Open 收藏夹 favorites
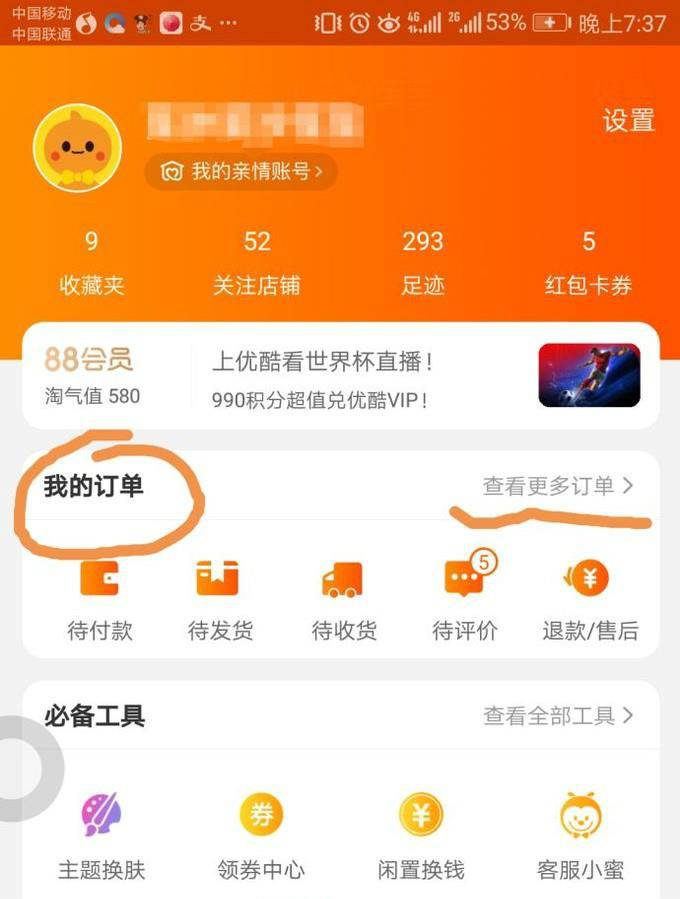The height and width of the screenshot is (899, 680). pyautogui.click(x=91, y=262)
